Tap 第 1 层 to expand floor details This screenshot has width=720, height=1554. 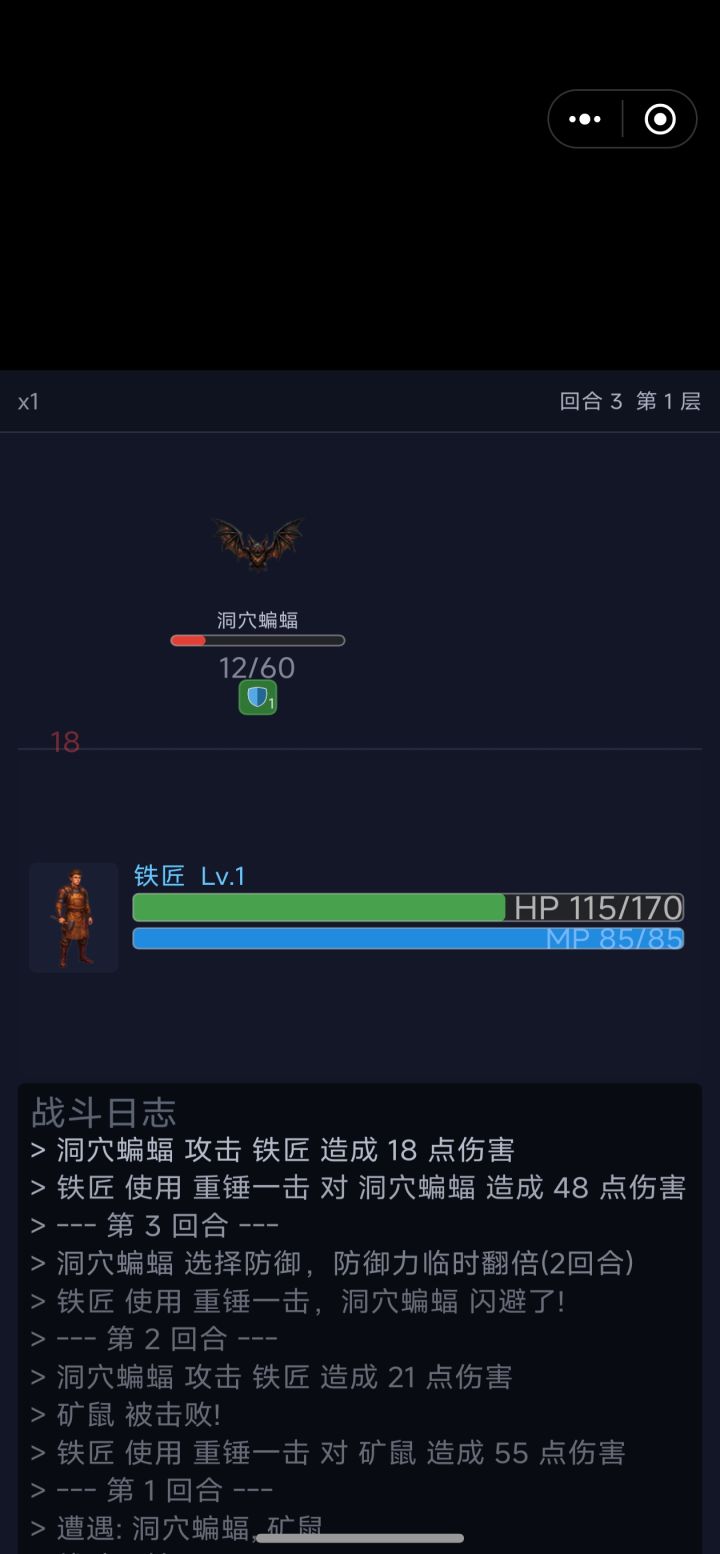coord(668,402)
